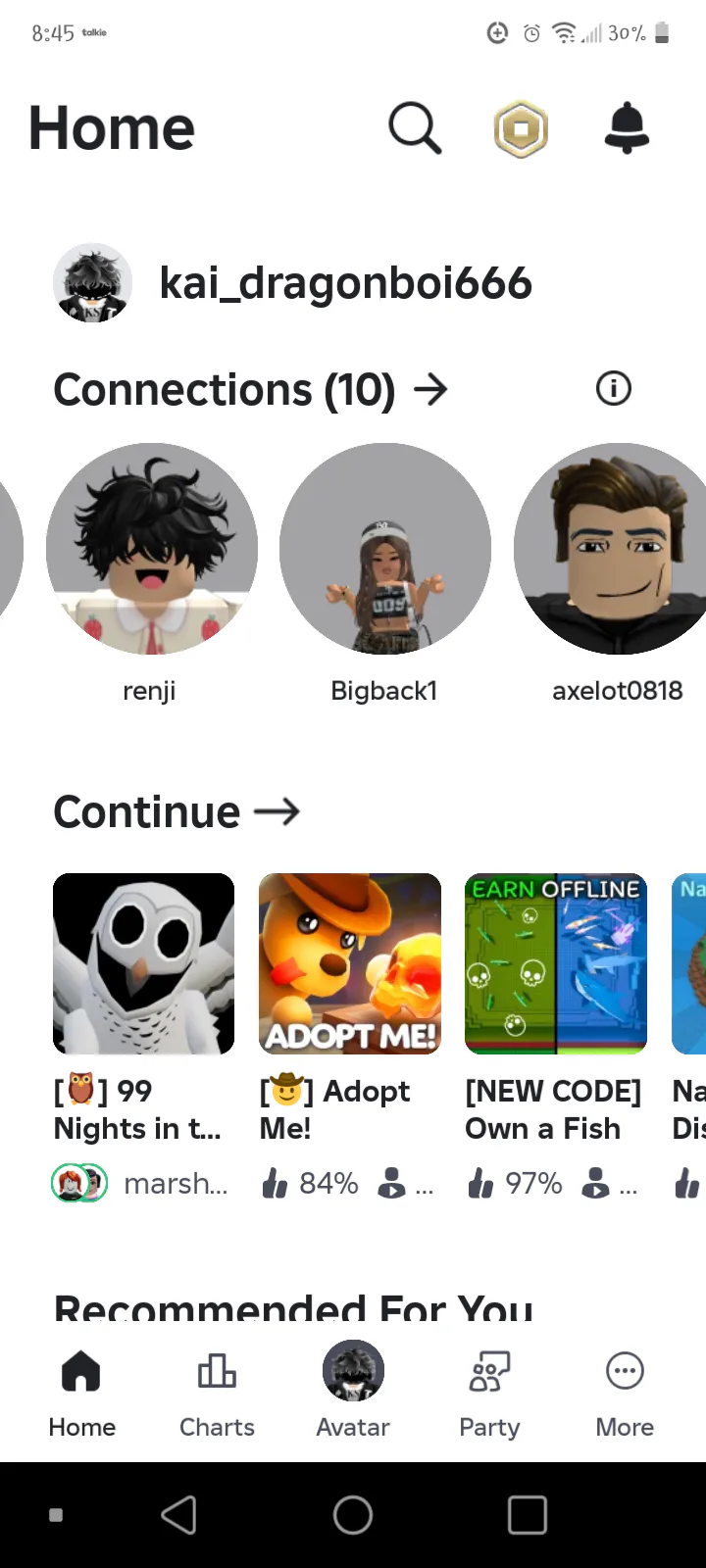Go to the Avatar tab
Image resolution: width=706 pixels, height=1568 pixels.
(353, 1392)
